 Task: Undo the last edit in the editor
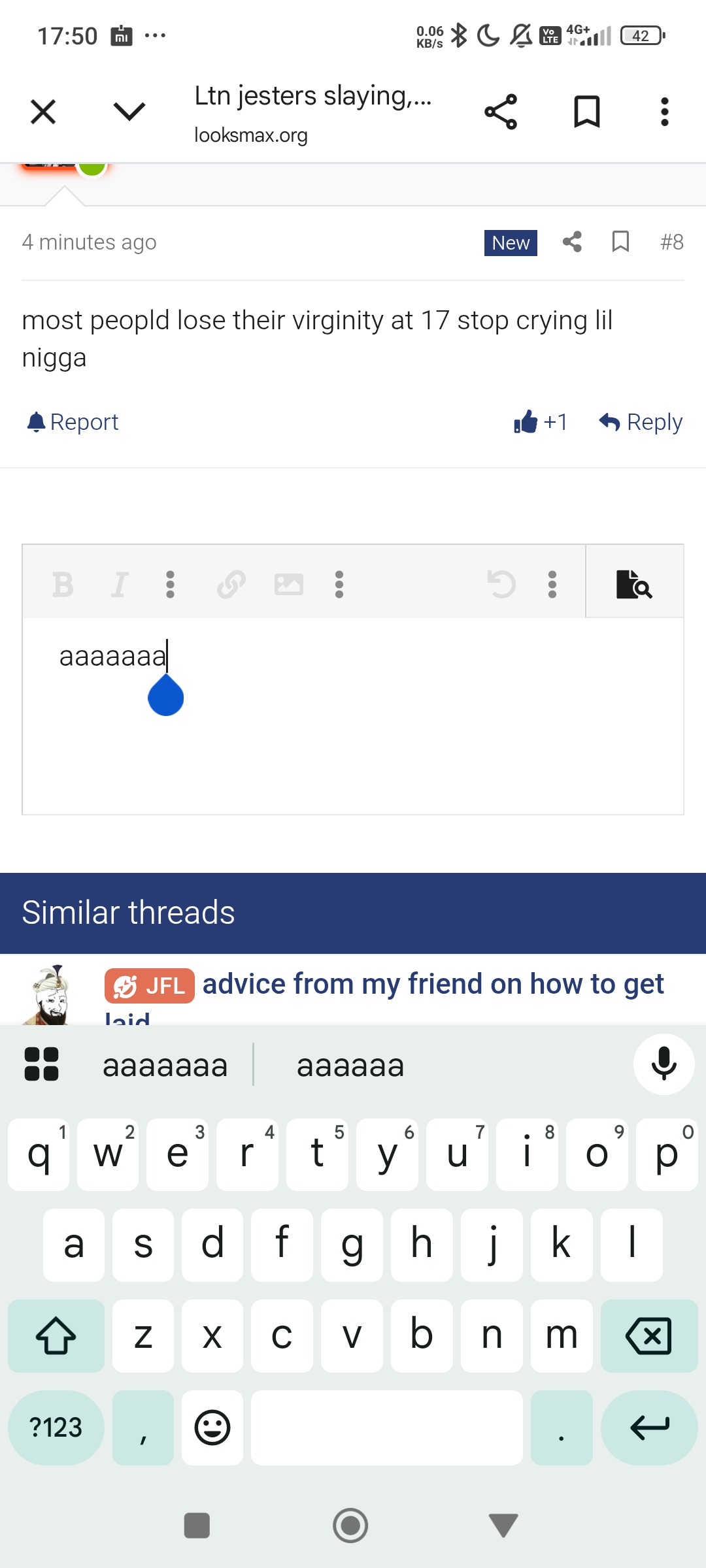click(501, 585)
